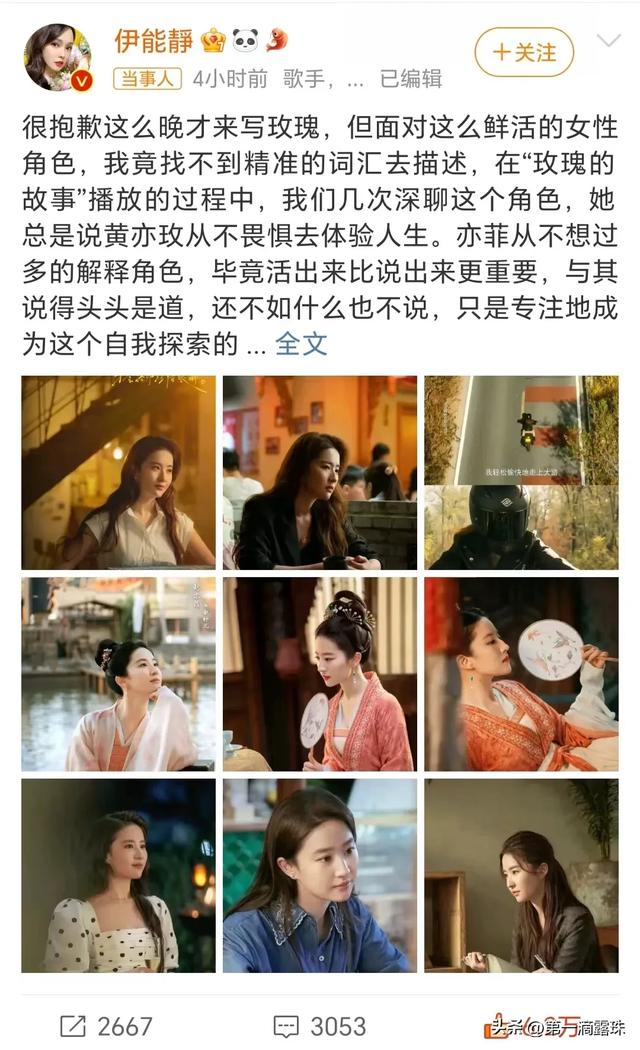The width and height of the screenshot is (640, 1050).
Task: Open the post options chevron
Action: click(608, 41)
